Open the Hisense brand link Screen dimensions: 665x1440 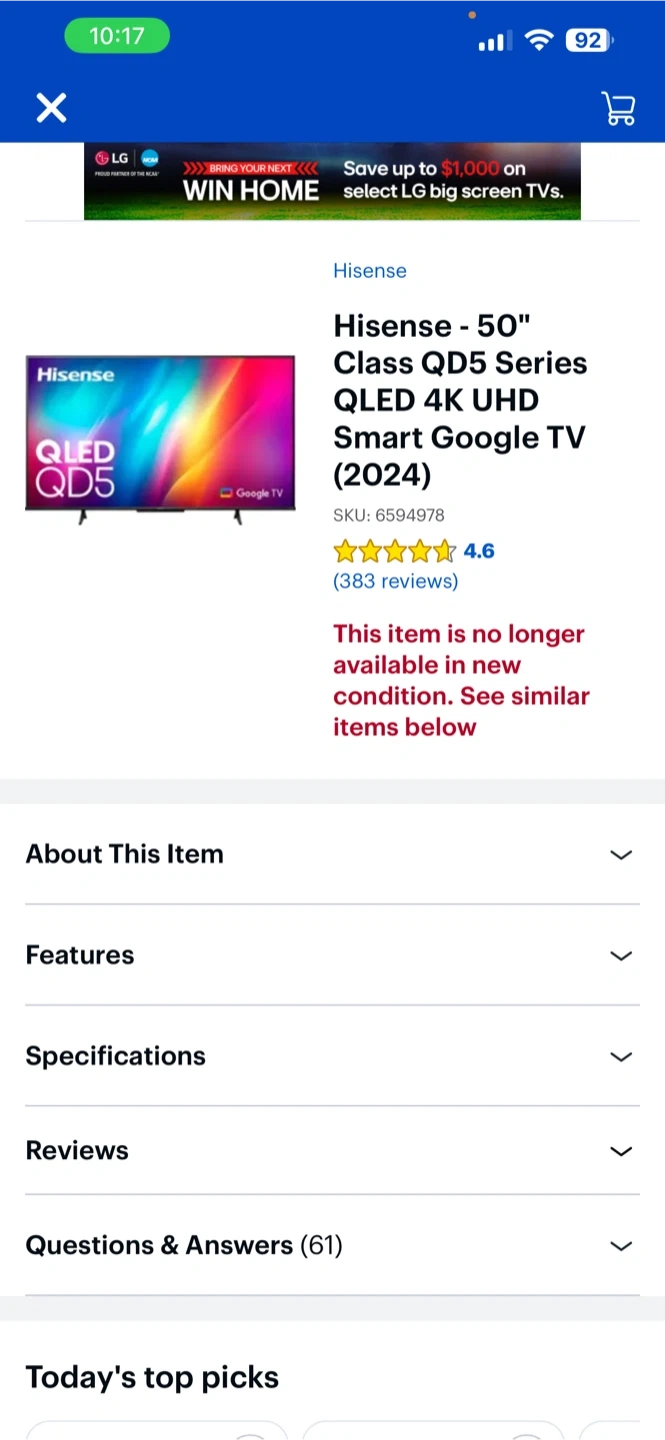pyautogui.click(x=370, y=271)
